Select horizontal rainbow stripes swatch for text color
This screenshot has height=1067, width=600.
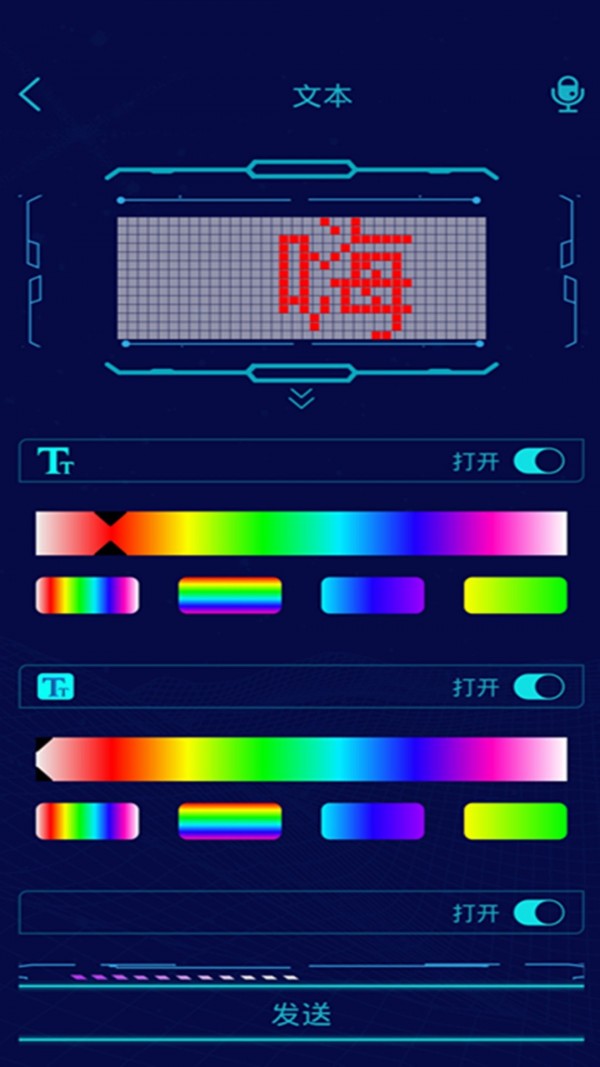230,595
